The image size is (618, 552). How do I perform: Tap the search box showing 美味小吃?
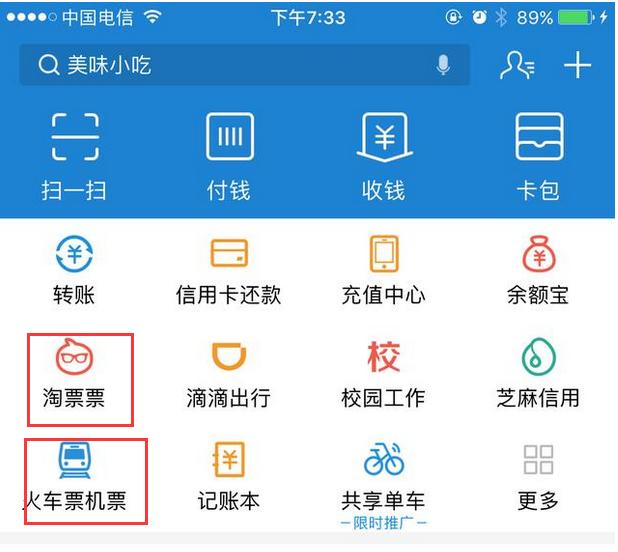[x=230, y=66]
